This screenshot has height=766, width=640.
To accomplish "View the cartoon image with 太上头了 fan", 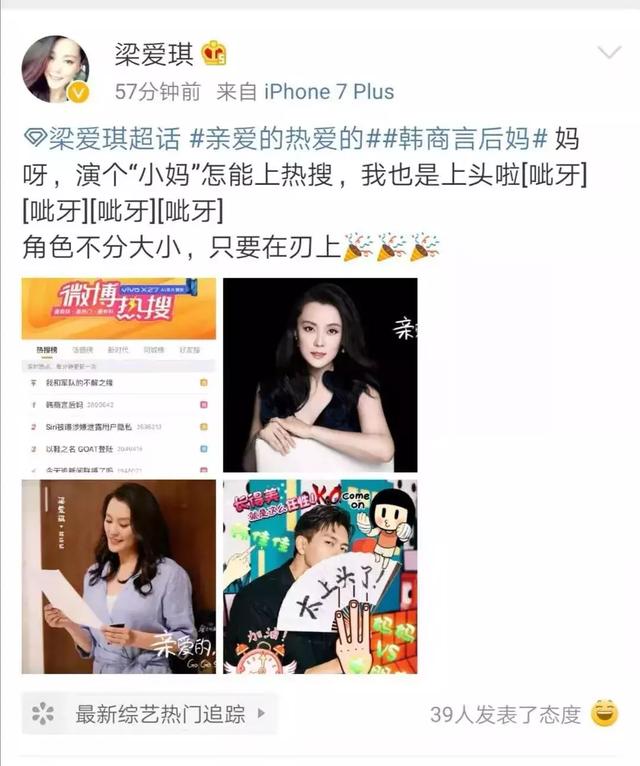I will (x=320, y=576).
